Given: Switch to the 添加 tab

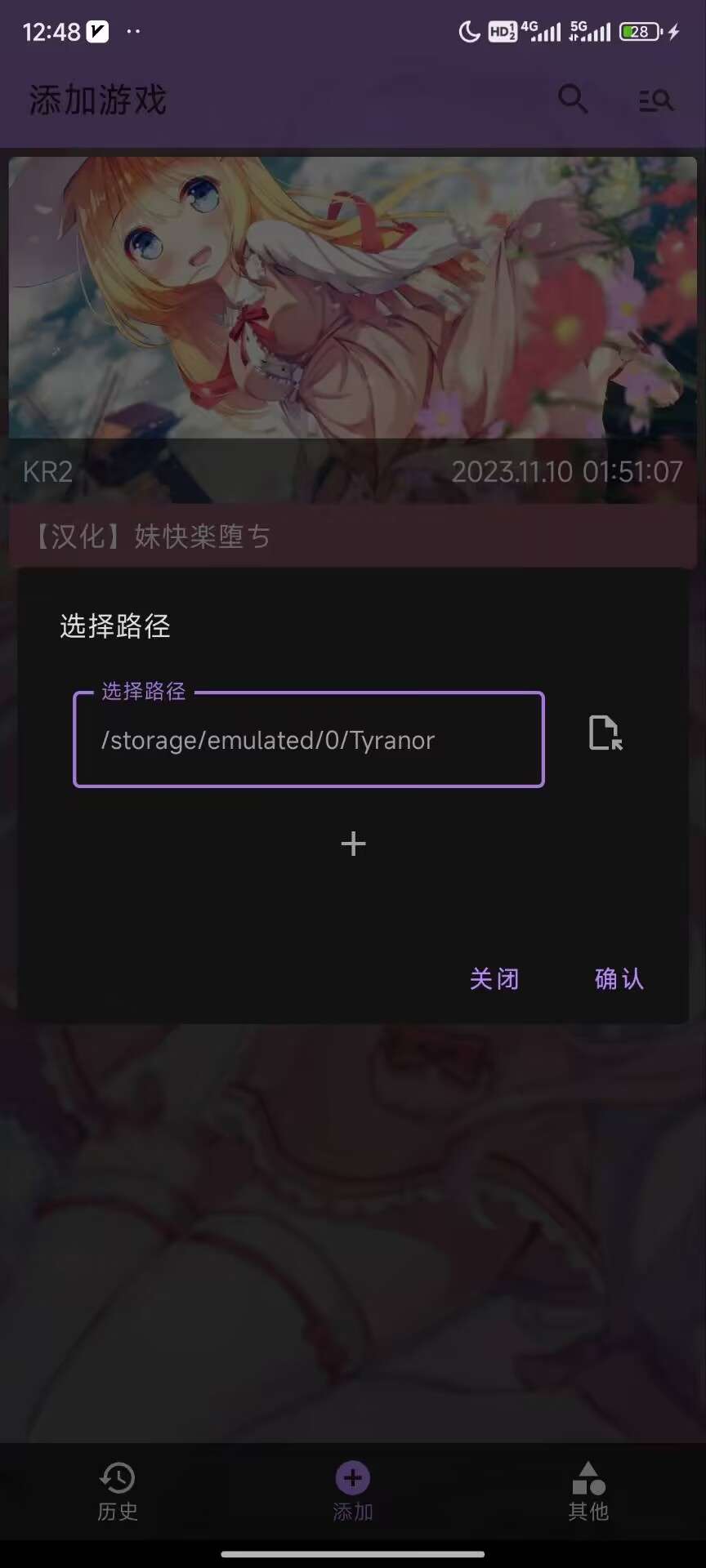Looking at the screenshot, I should pos(353,1491).
